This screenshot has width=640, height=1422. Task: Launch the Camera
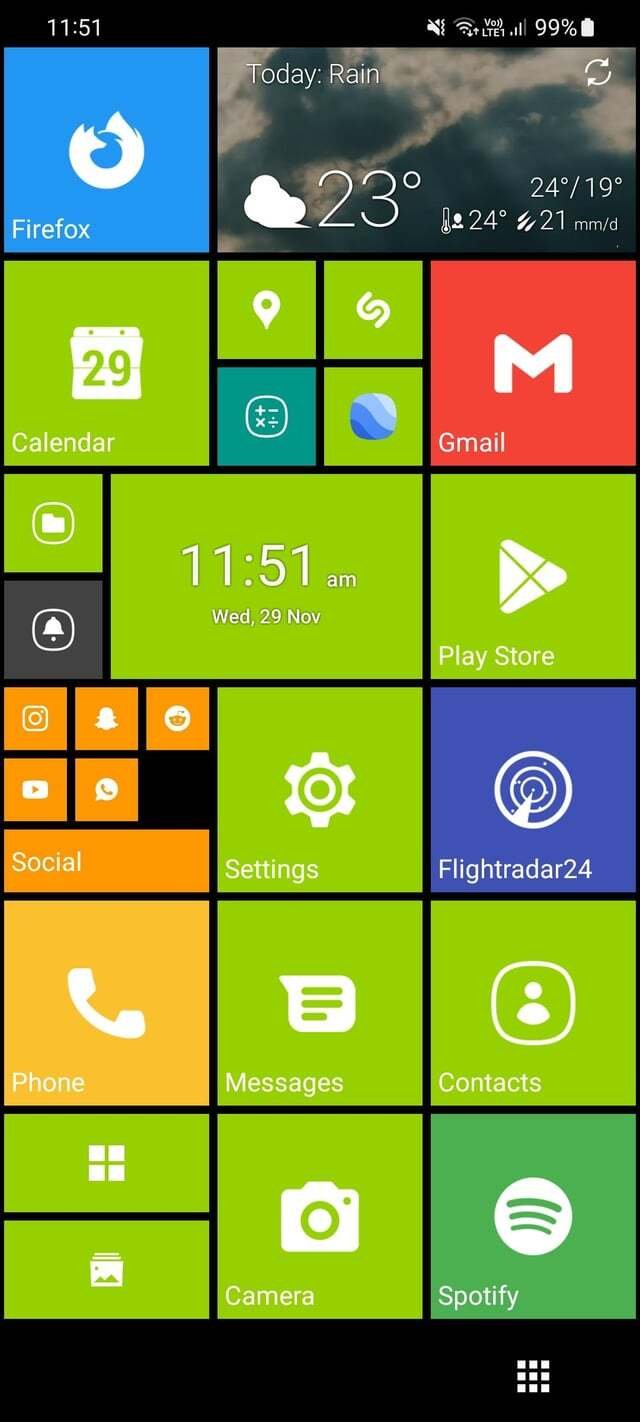320,1216
